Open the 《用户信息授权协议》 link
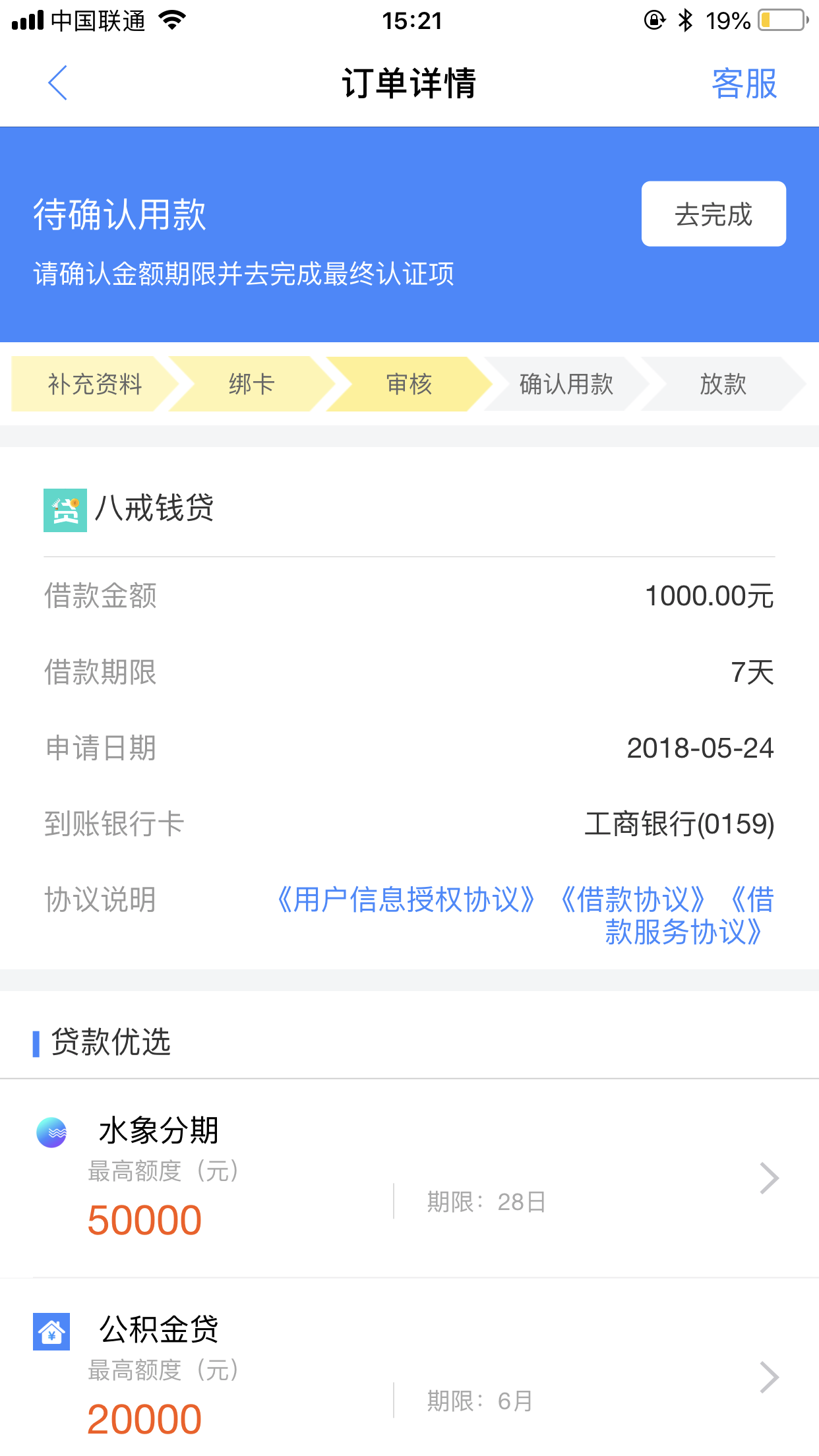This screenshot has width=819, height=1456. pos(406,899)
